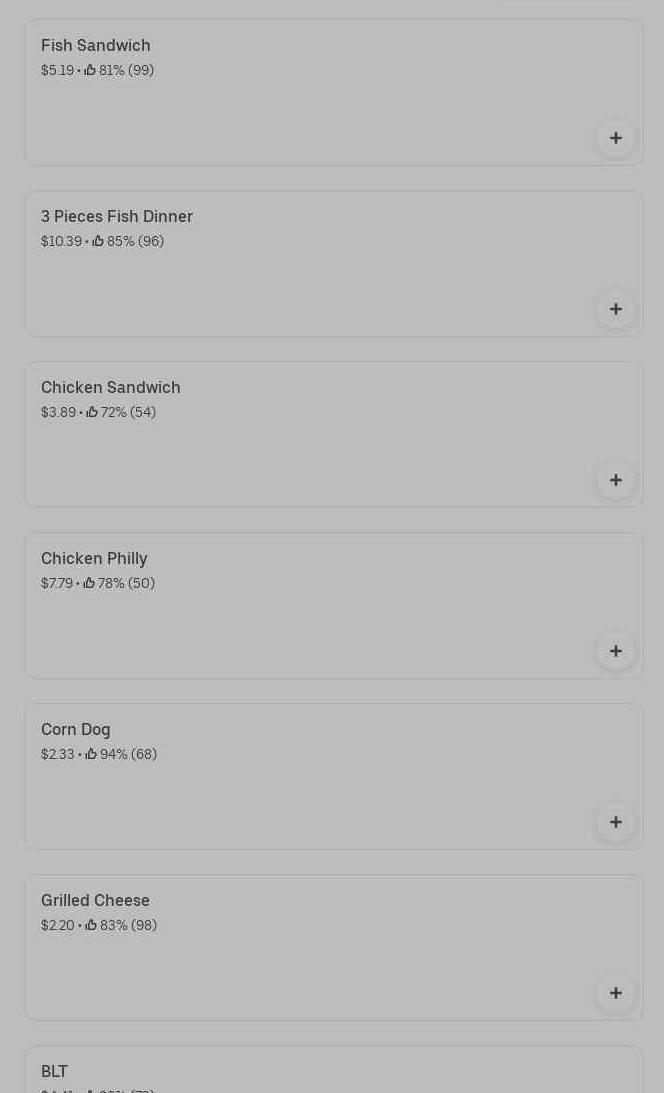Screen dimensions: 664x1093
Task: Open the Corn Dog item card
Action: [300, 776]
